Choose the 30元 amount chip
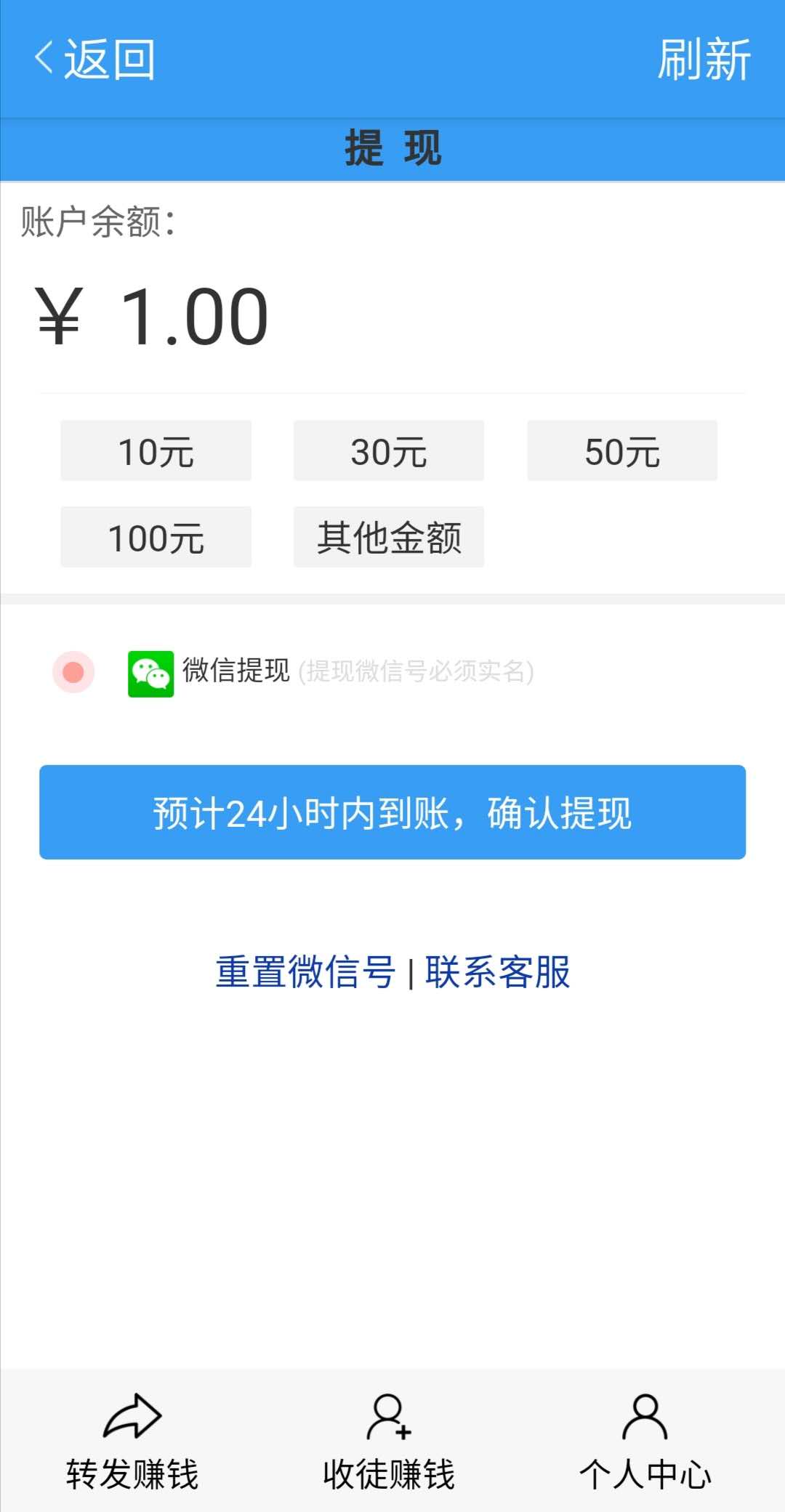 click(x=389, y=450)
